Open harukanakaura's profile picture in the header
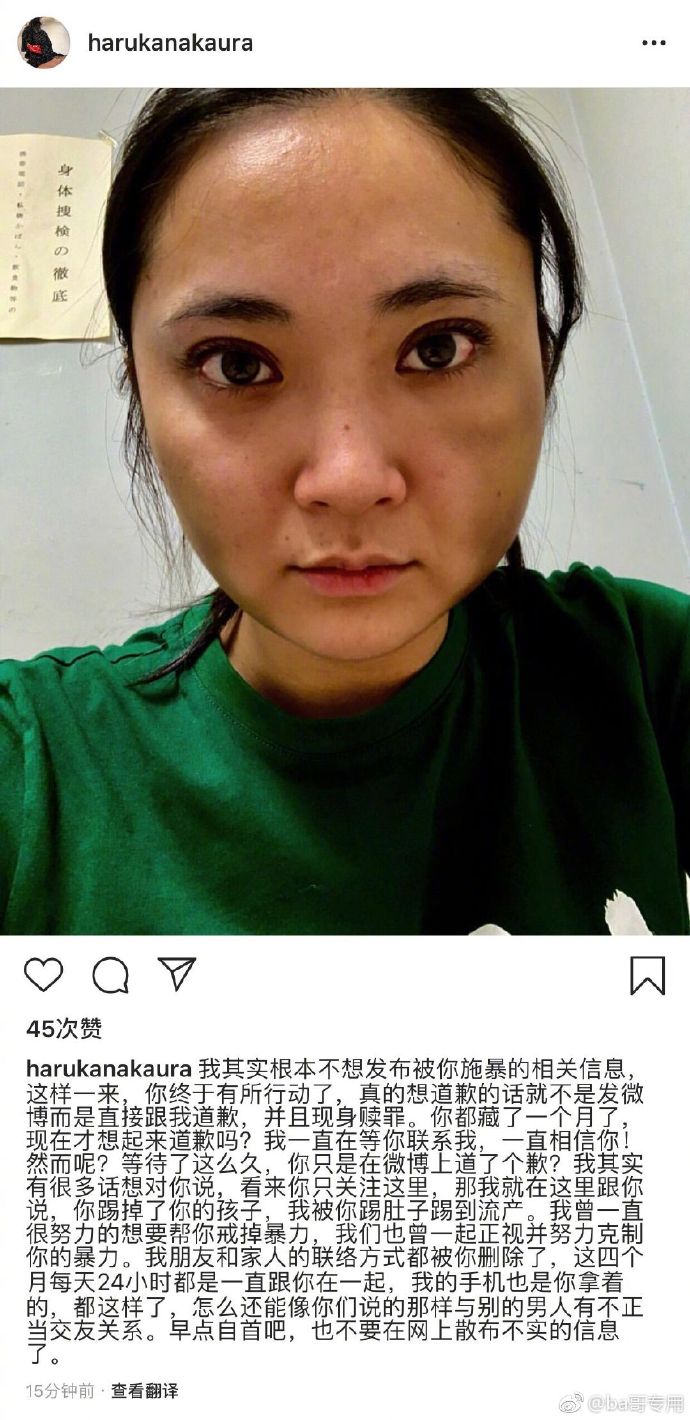Image resolution: width=690 pixels, height=1420 pixels. point(44,43)
